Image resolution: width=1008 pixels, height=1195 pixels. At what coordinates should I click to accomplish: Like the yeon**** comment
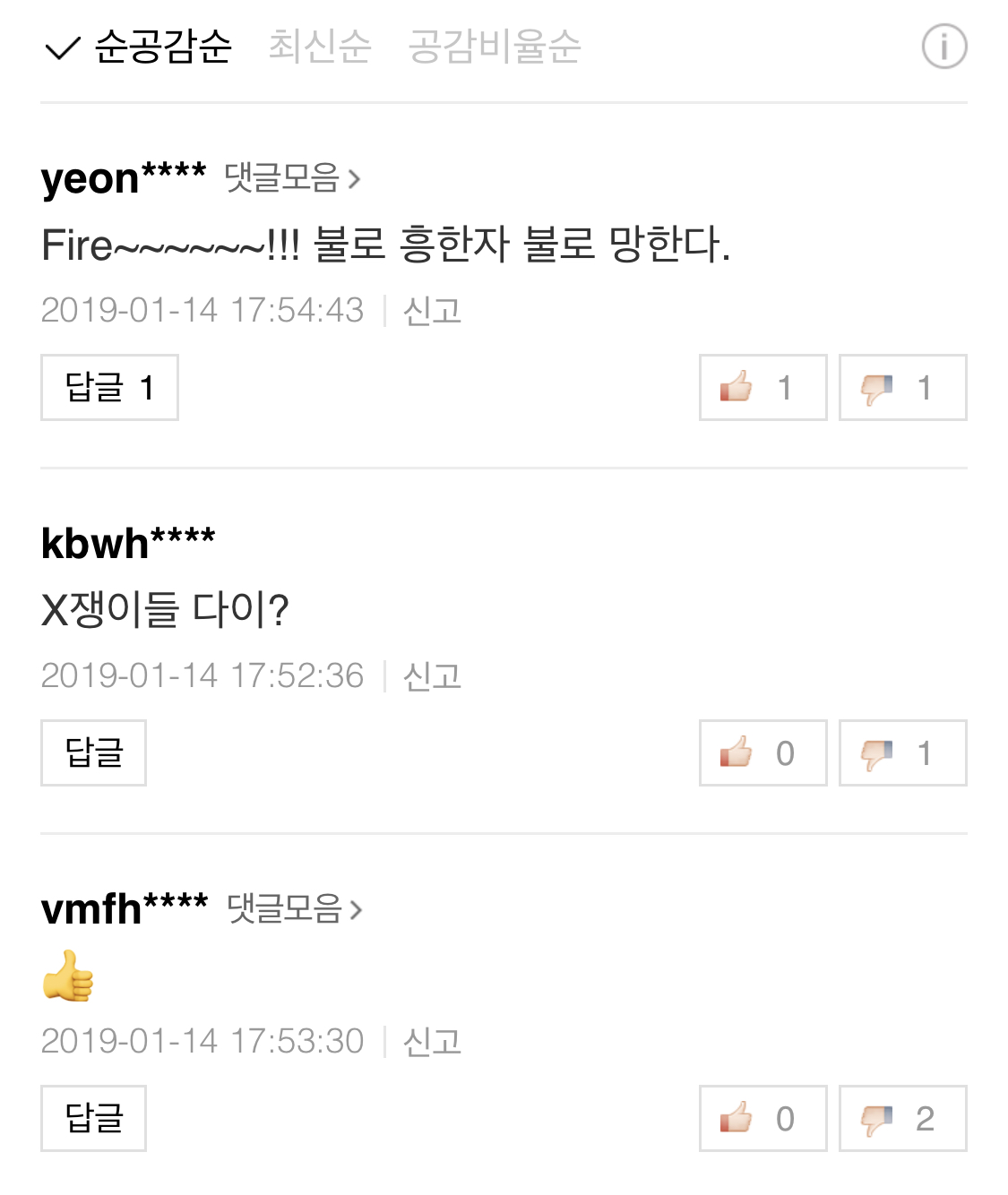[762, 387]
